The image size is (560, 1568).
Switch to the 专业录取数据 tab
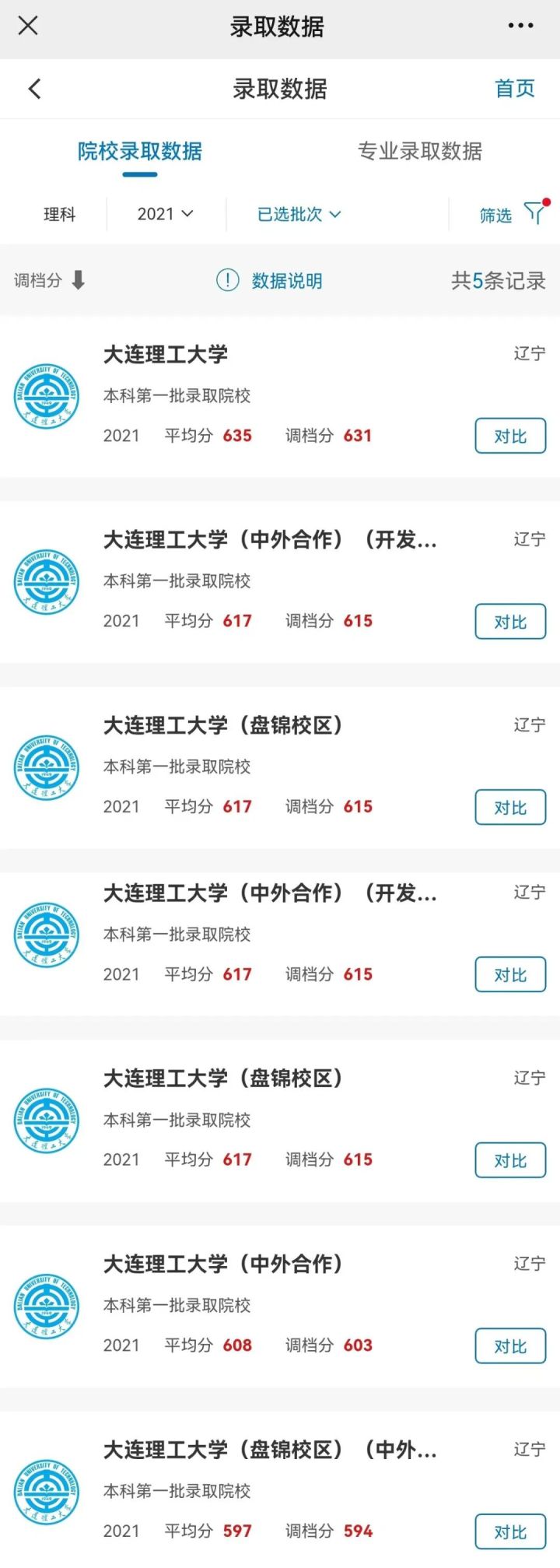421,152
